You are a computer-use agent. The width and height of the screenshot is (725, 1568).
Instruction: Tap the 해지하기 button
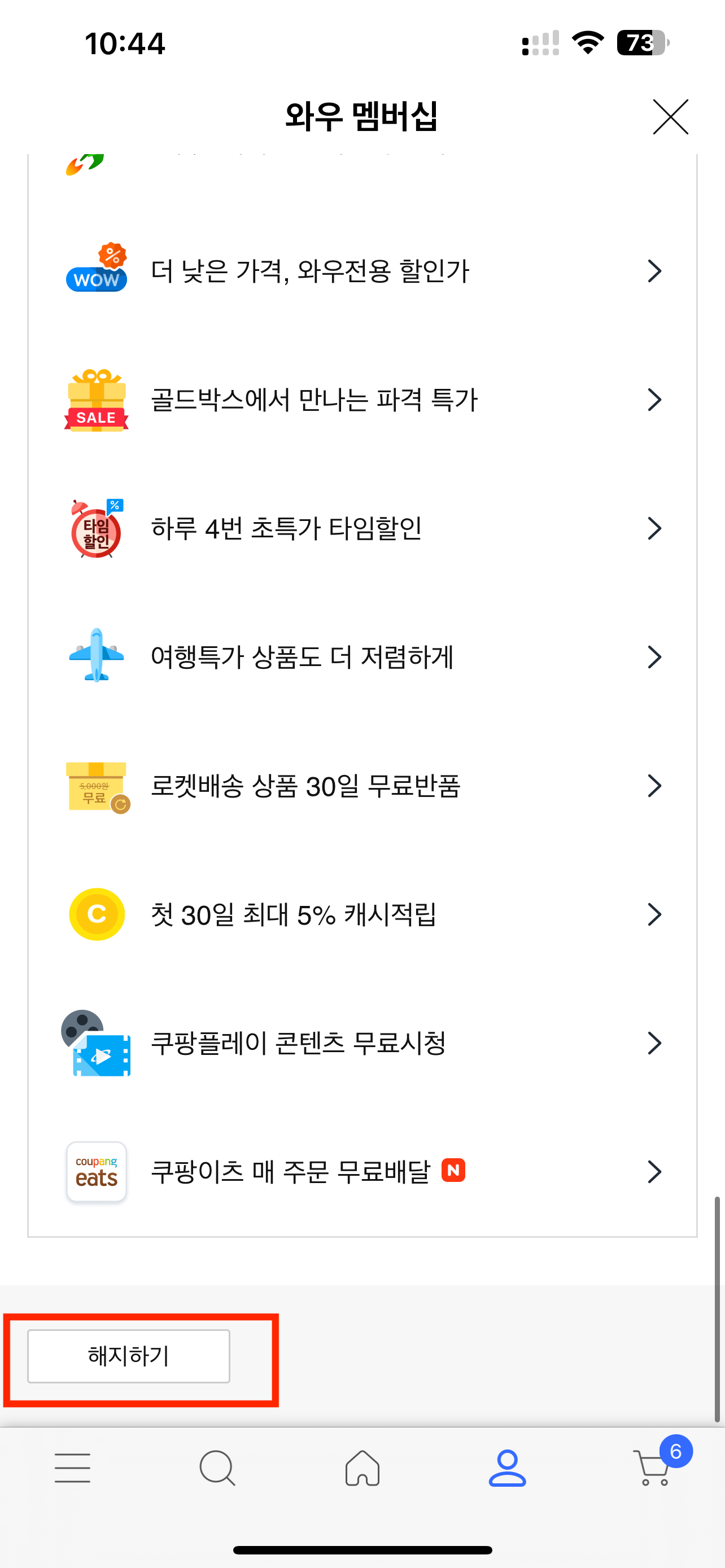click(128, 1356)
